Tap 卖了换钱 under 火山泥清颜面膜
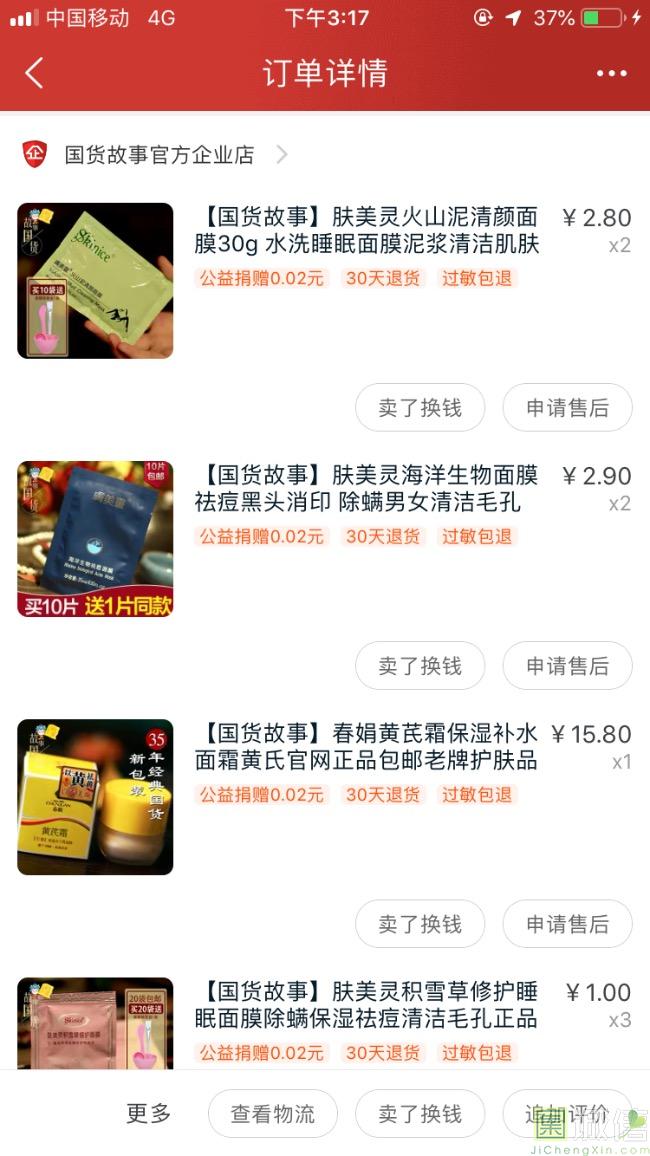 [x=420, y=408]
